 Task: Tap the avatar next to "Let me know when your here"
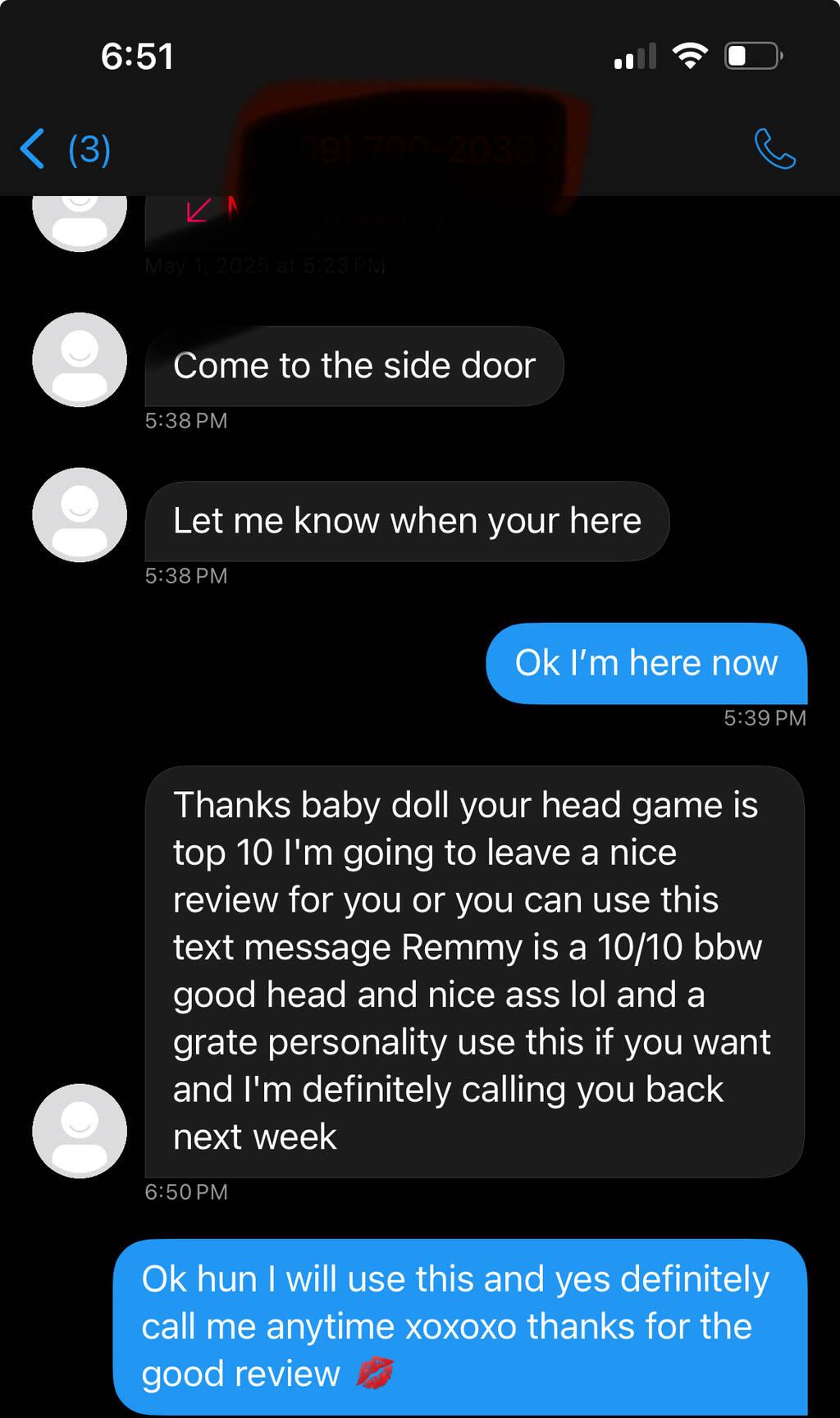pyautogui.click(x=80, y=515)
